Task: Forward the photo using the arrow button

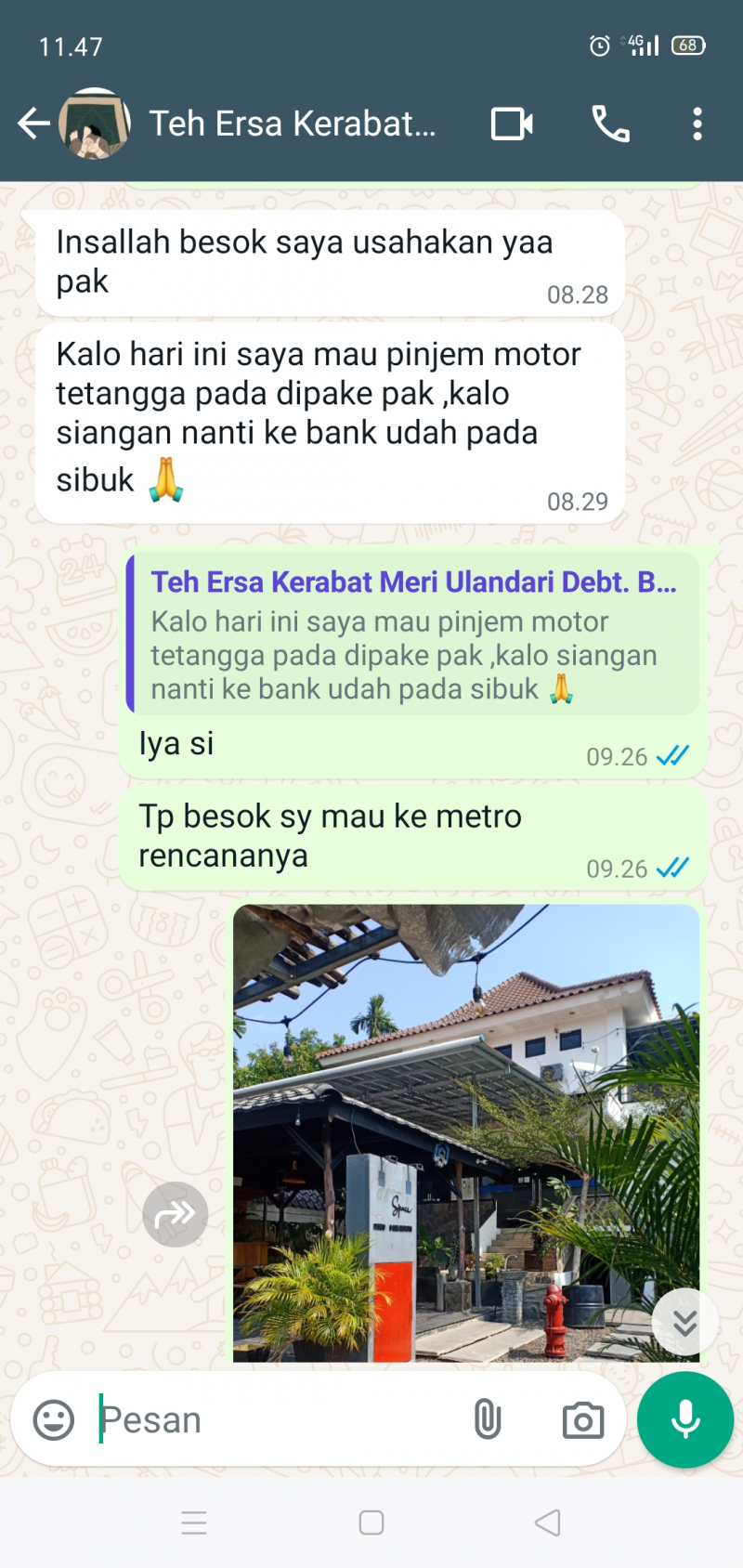Action: [176, 1214]
